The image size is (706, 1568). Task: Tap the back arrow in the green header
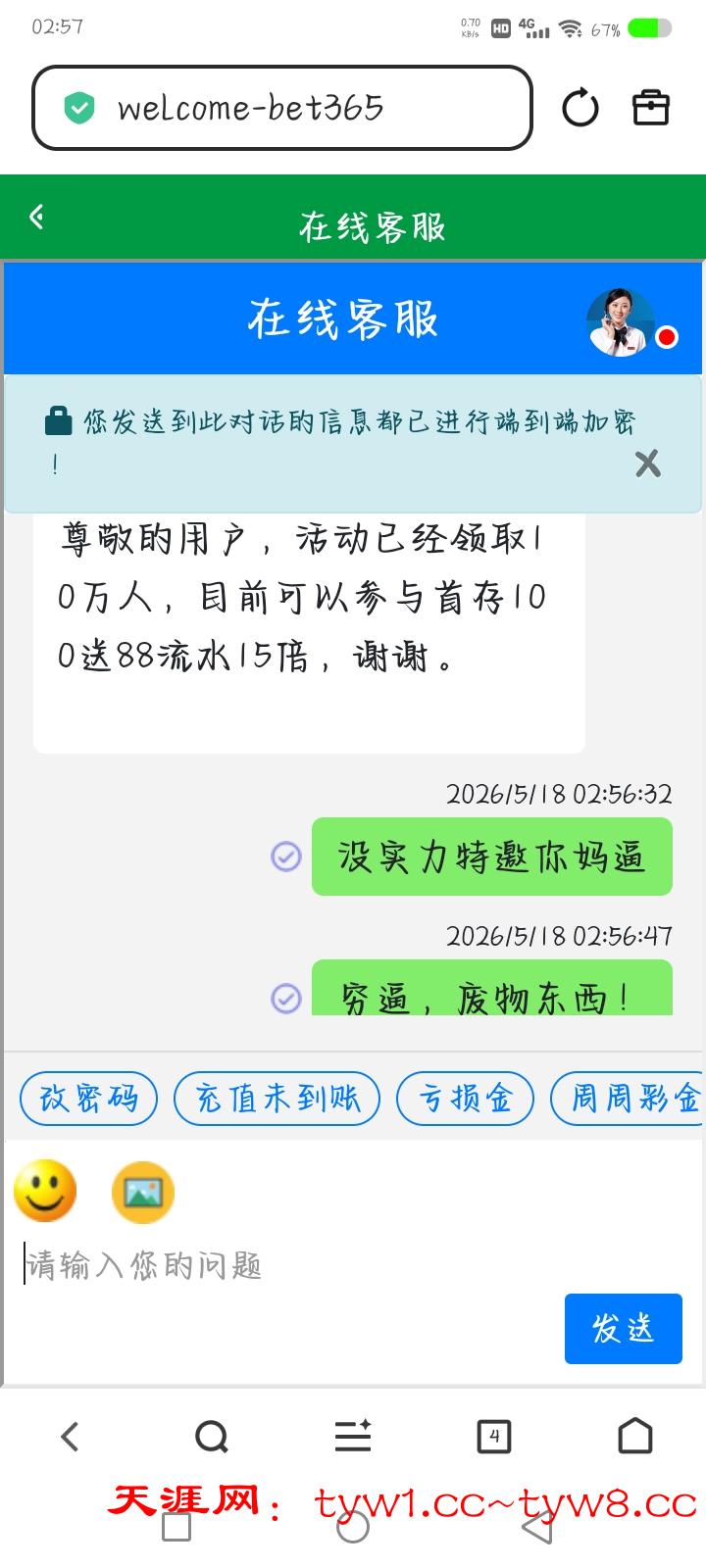37,217
